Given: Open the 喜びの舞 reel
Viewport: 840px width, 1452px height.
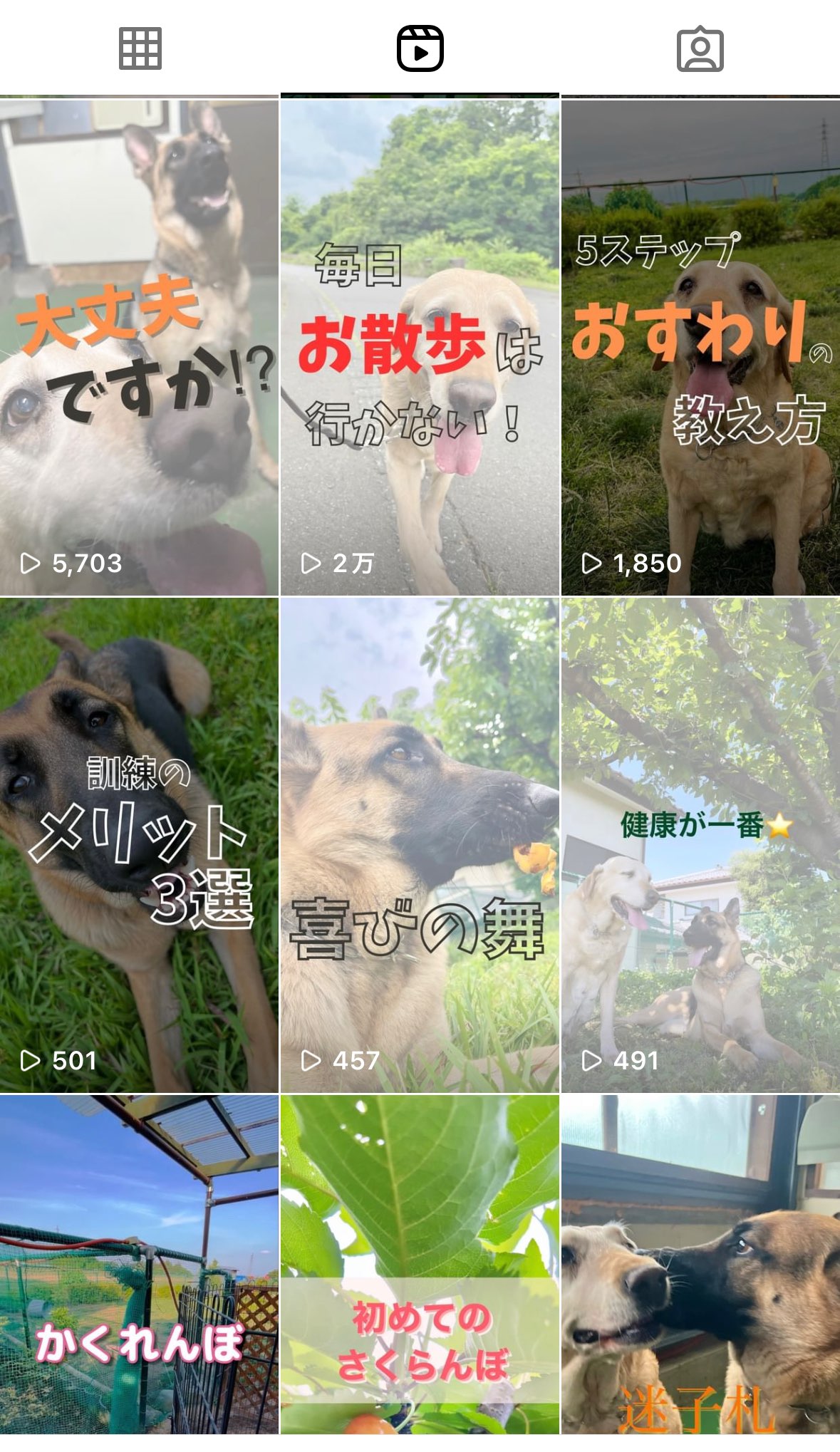Looking at the screenshot, I should click(420, 845).
